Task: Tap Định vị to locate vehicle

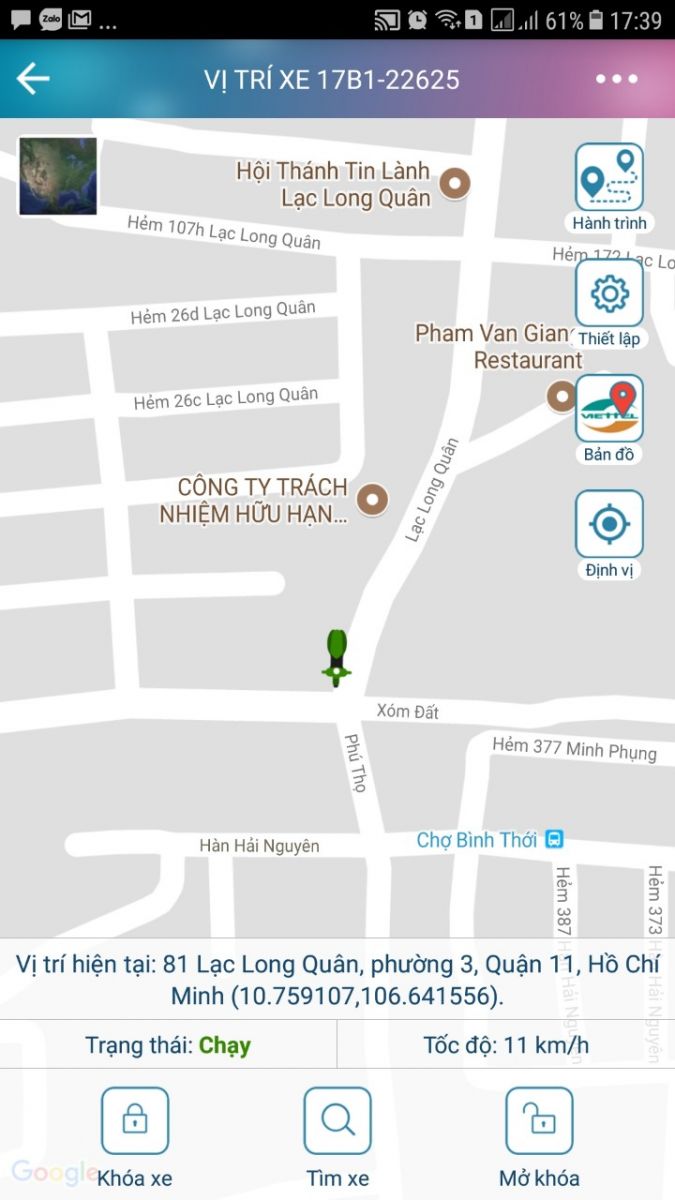Action: [609, 524]
